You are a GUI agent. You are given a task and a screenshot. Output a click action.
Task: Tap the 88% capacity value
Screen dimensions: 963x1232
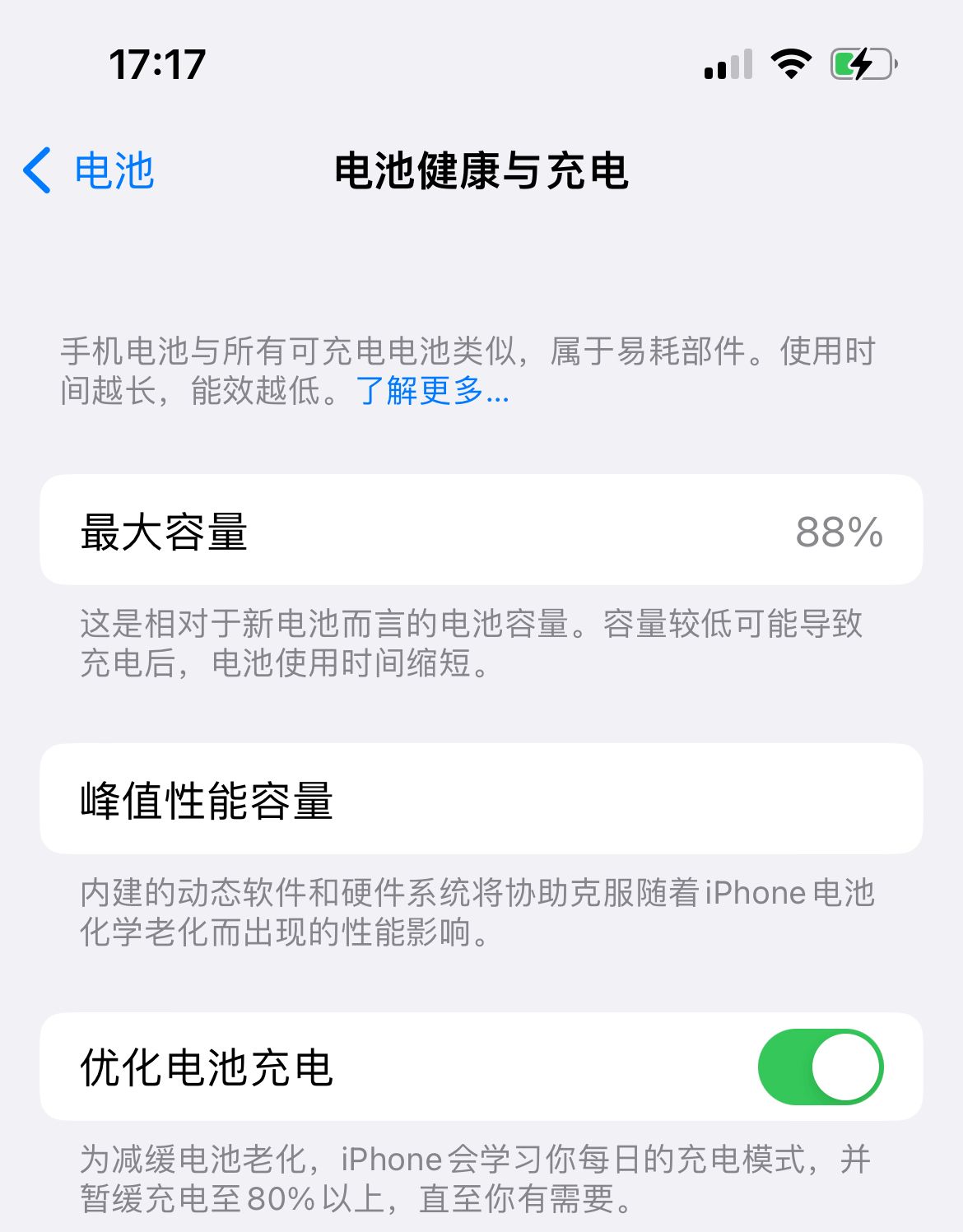pyautogui.click(x=840, y=532)
